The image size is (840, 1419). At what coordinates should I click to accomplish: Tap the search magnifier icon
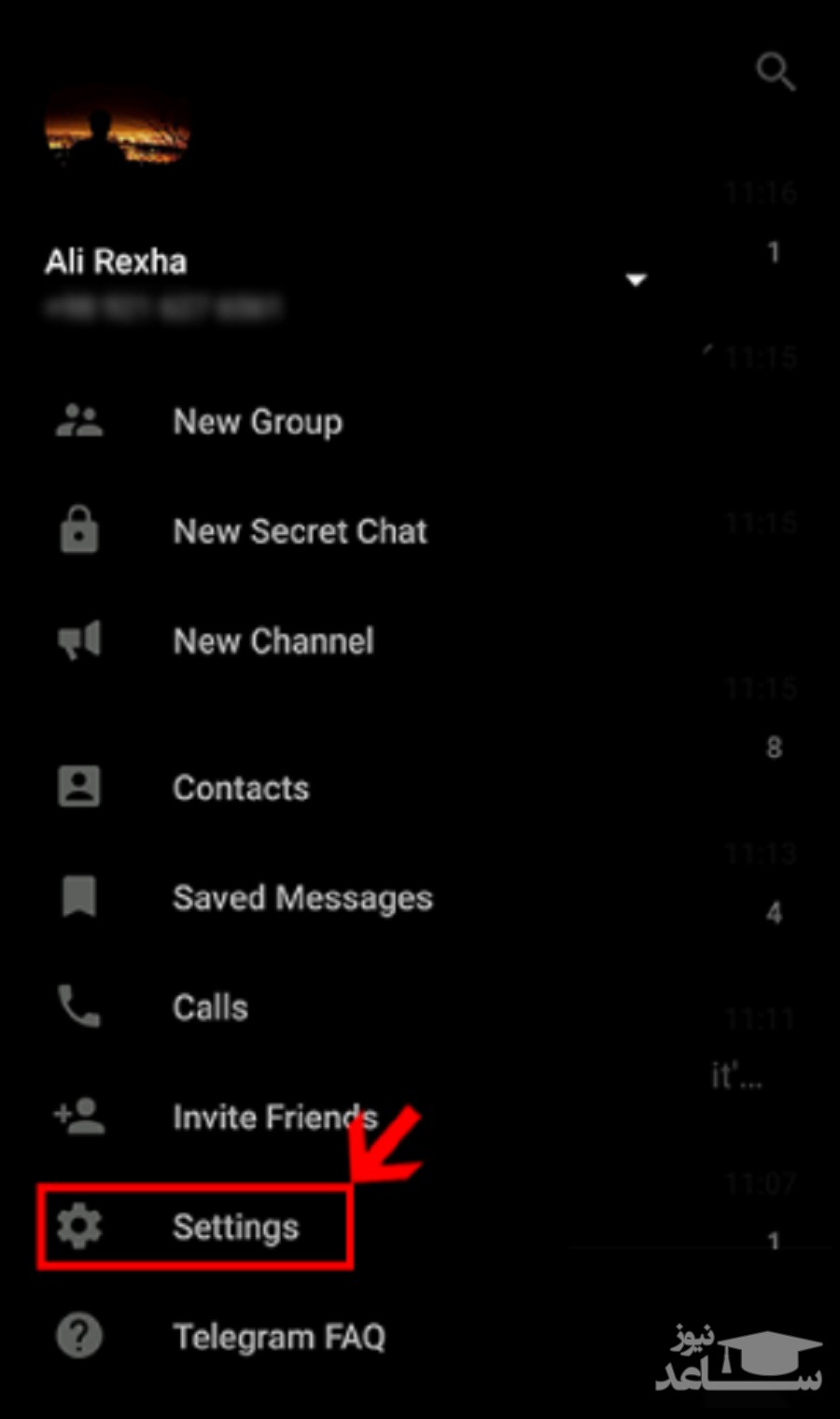coord(775,71)
